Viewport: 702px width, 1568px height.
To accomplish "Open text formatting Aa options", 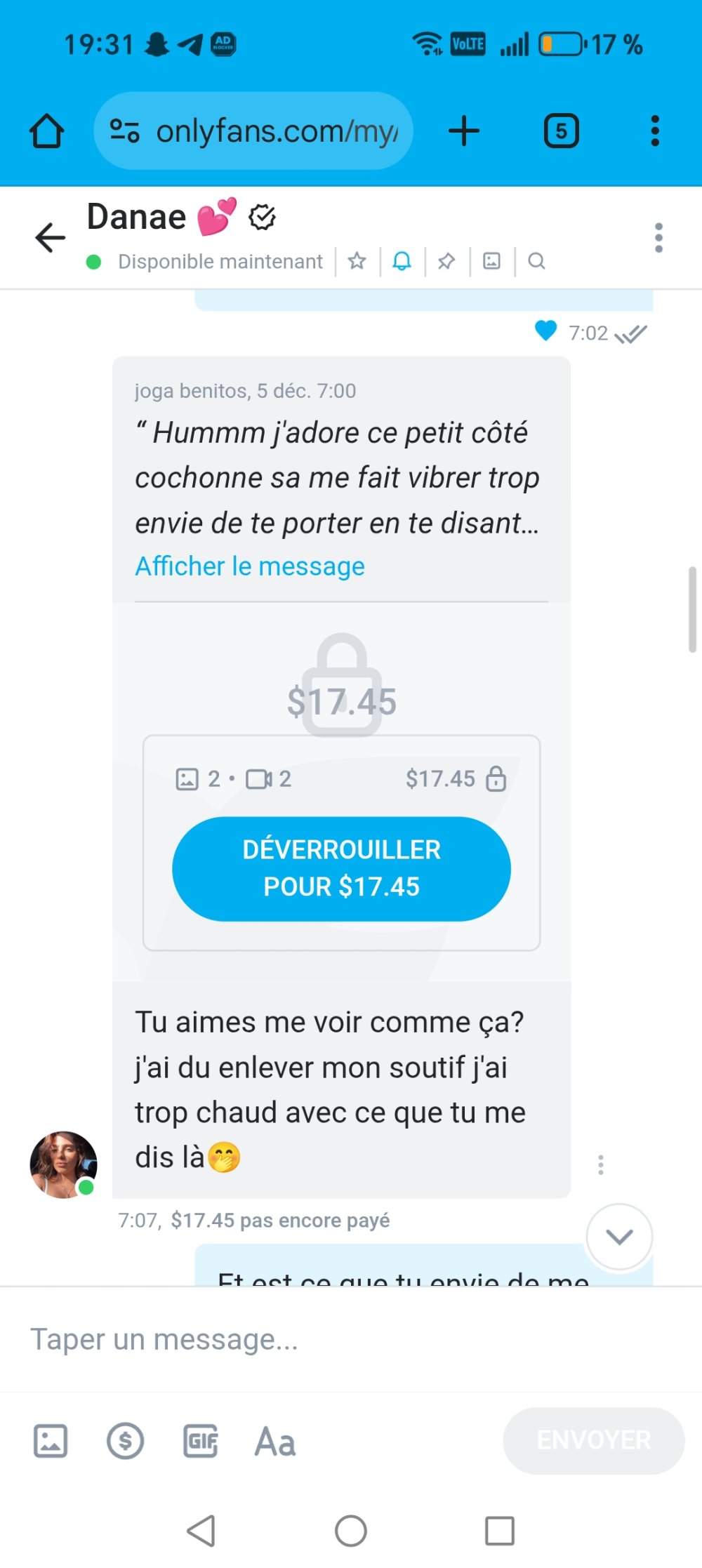I will pyautogui.click(x=275, y=1441).
